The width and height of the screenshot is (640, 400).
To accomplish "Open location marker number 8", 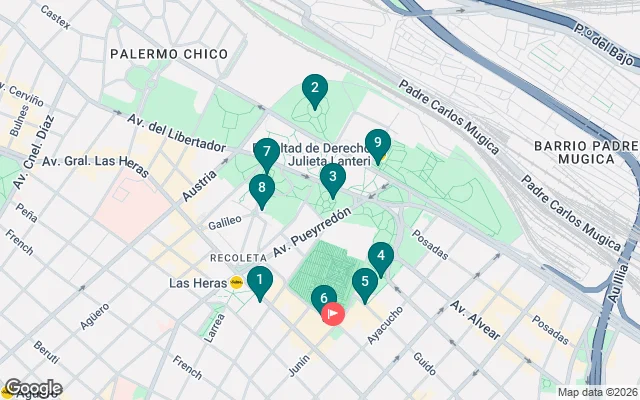I will (x=262, y=188).
